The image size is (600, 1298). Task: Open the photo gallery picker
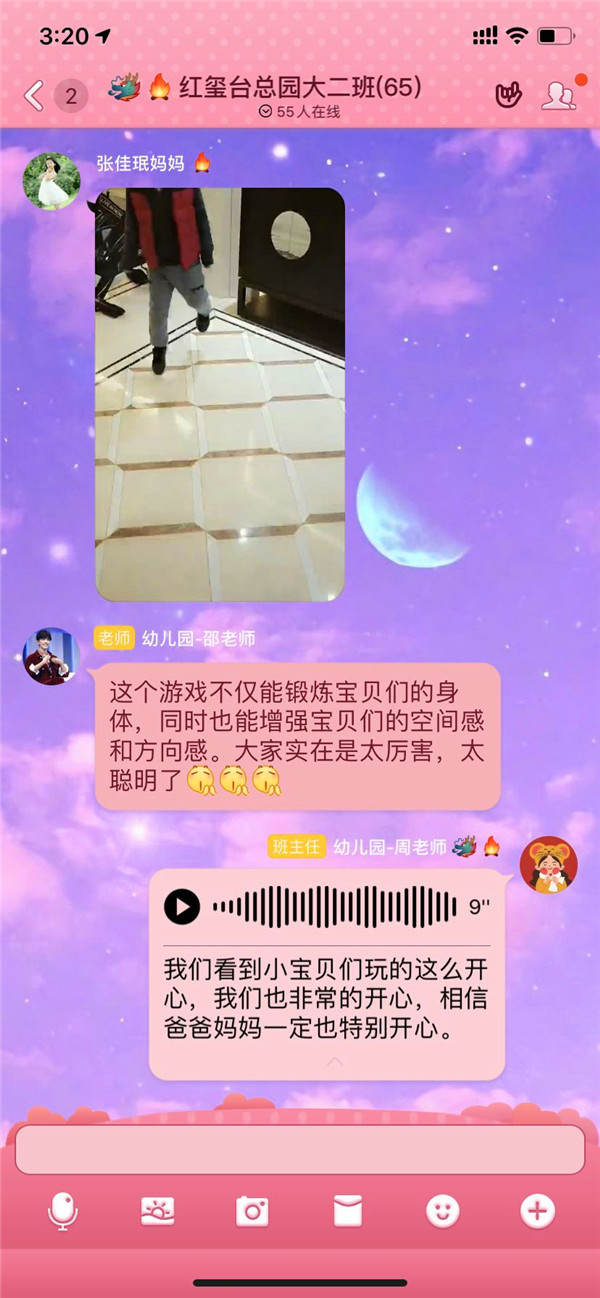point(158,1212)
